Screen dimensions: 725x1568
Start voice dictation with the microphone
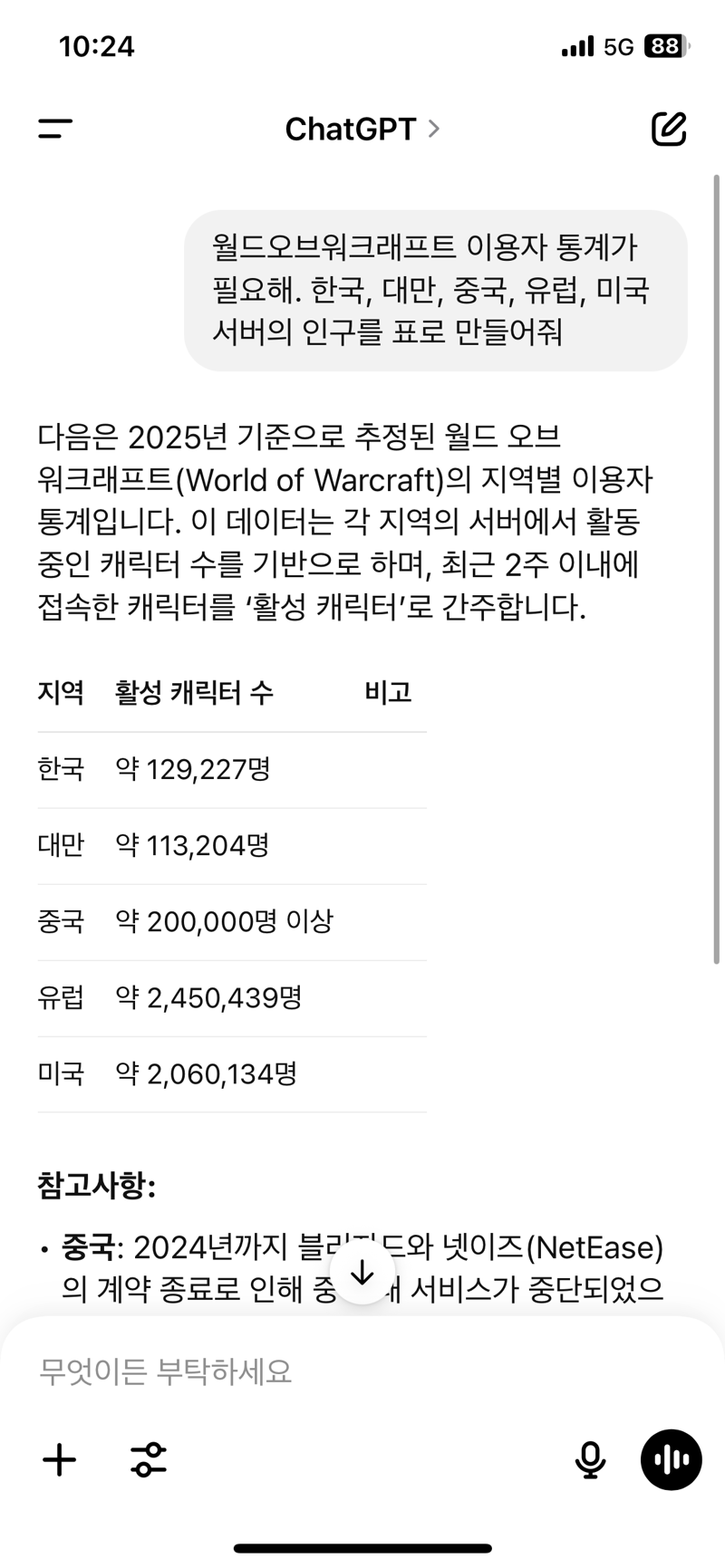click(x=590, y=1459)
